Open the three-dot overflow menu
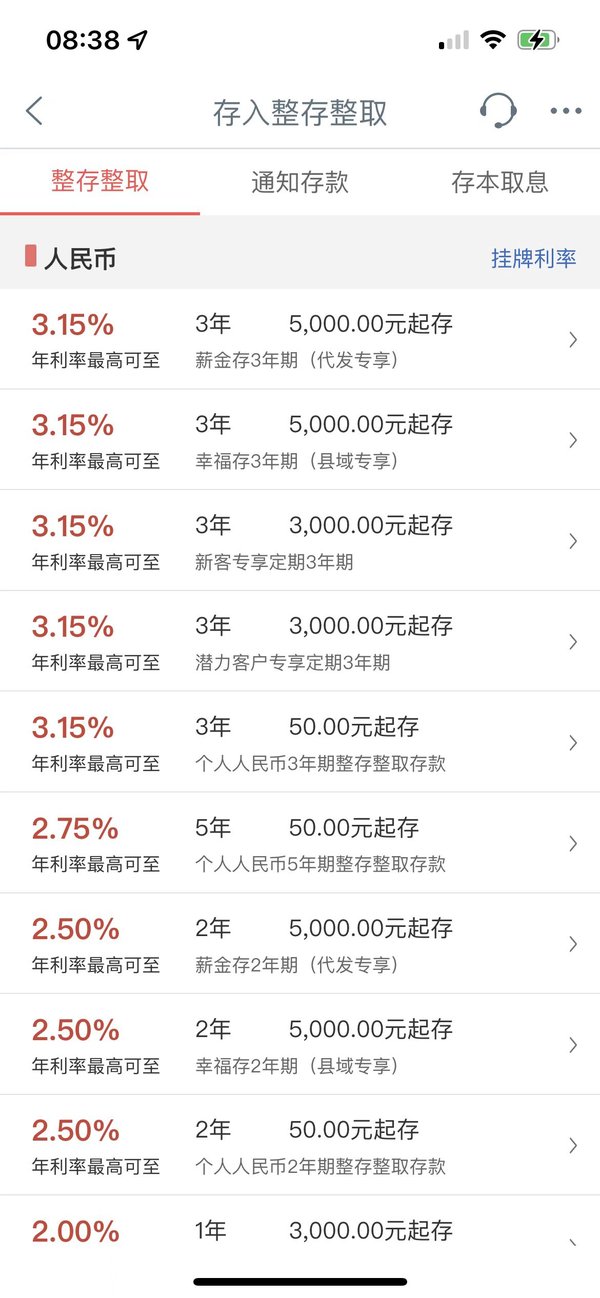 pos(566,111)
